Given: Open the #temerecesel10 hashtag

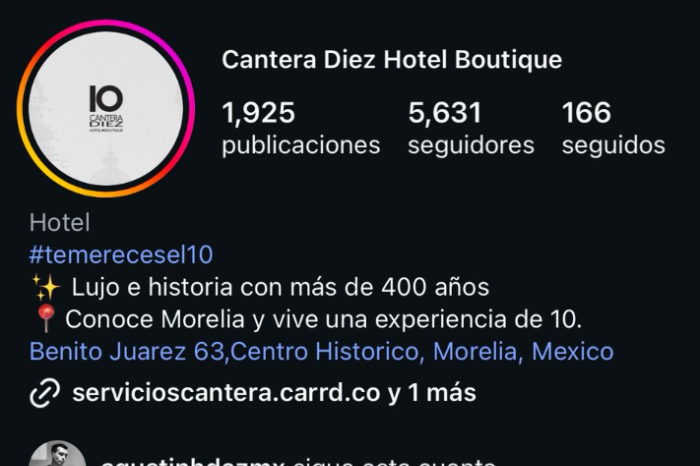Looking at the screenshot, I should coord(121,254).
